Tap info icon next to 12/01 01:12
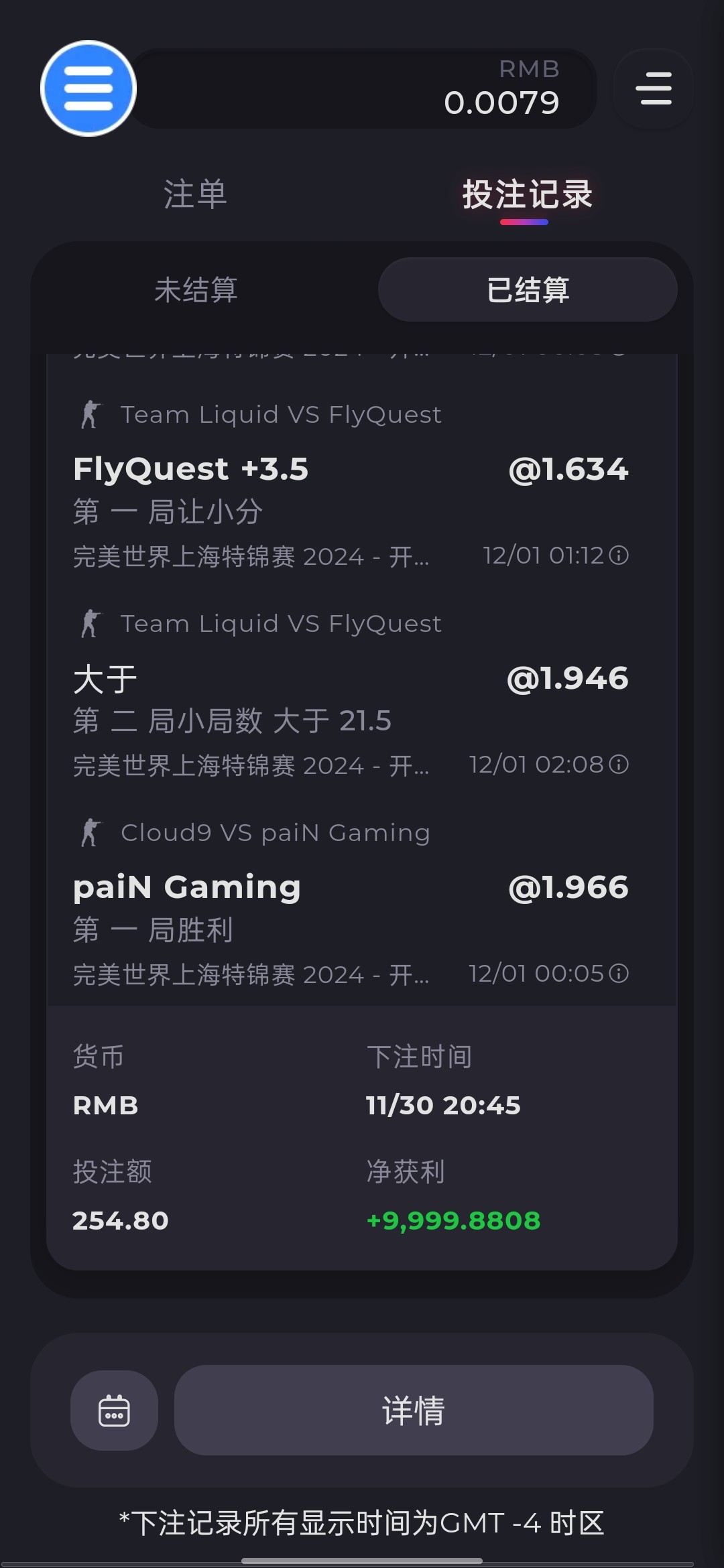Image resolution: width=724 pixels, height=1568 pixels. tap(619, 556)
